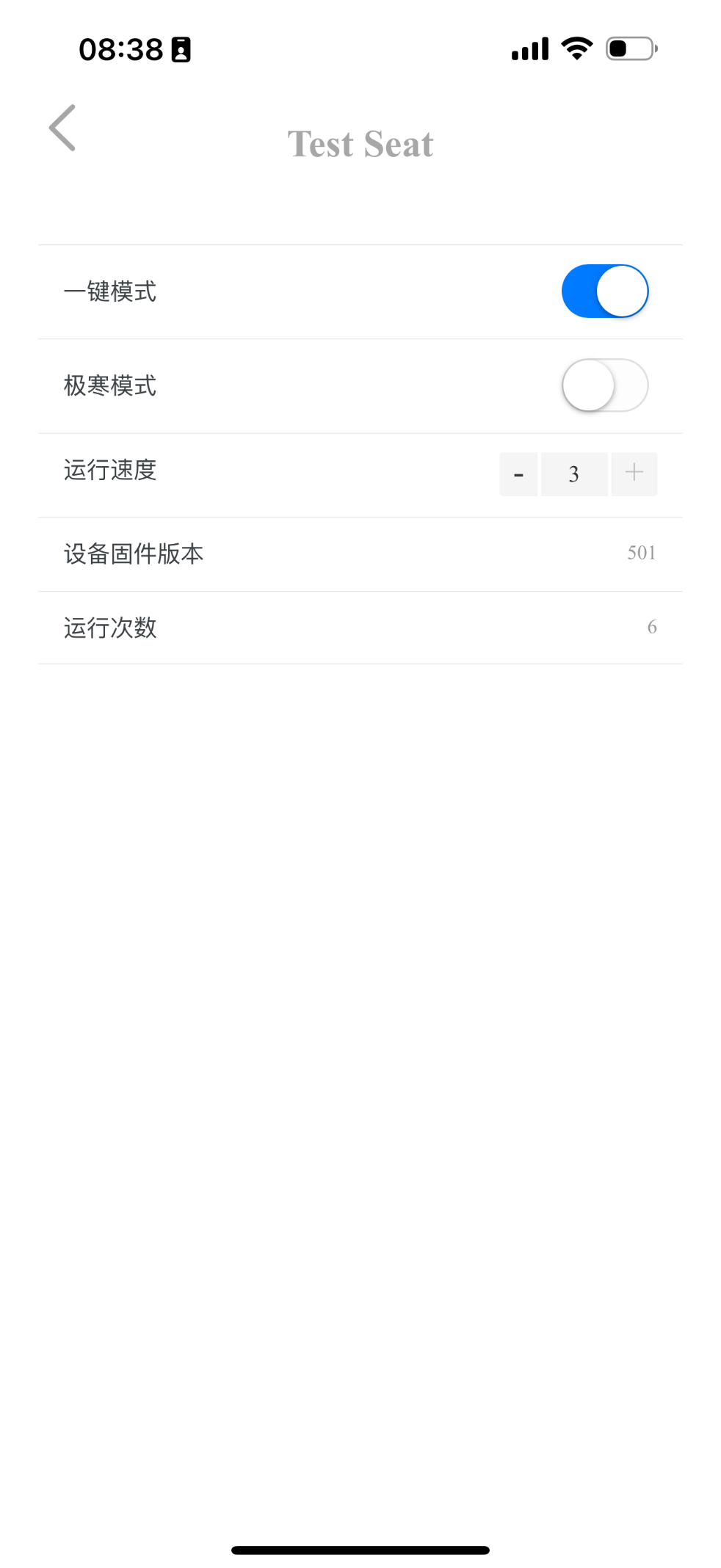Image resolution: width=721 pixels, height=1568 pixels.
Task: Select the 运行速度 value field showing 3
Action: coord(575,473)
